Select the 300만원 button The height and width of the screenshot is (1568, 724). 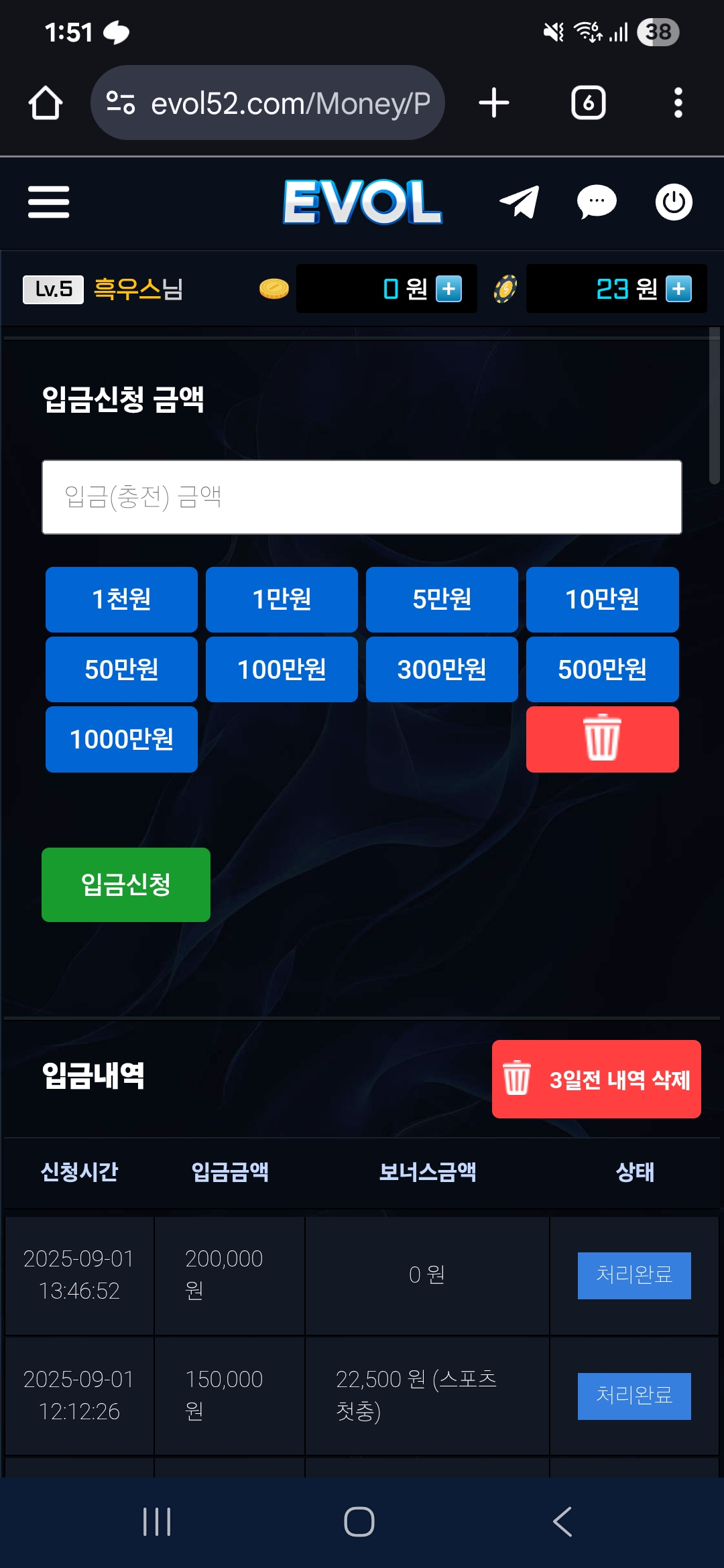(x=442, y=669)
